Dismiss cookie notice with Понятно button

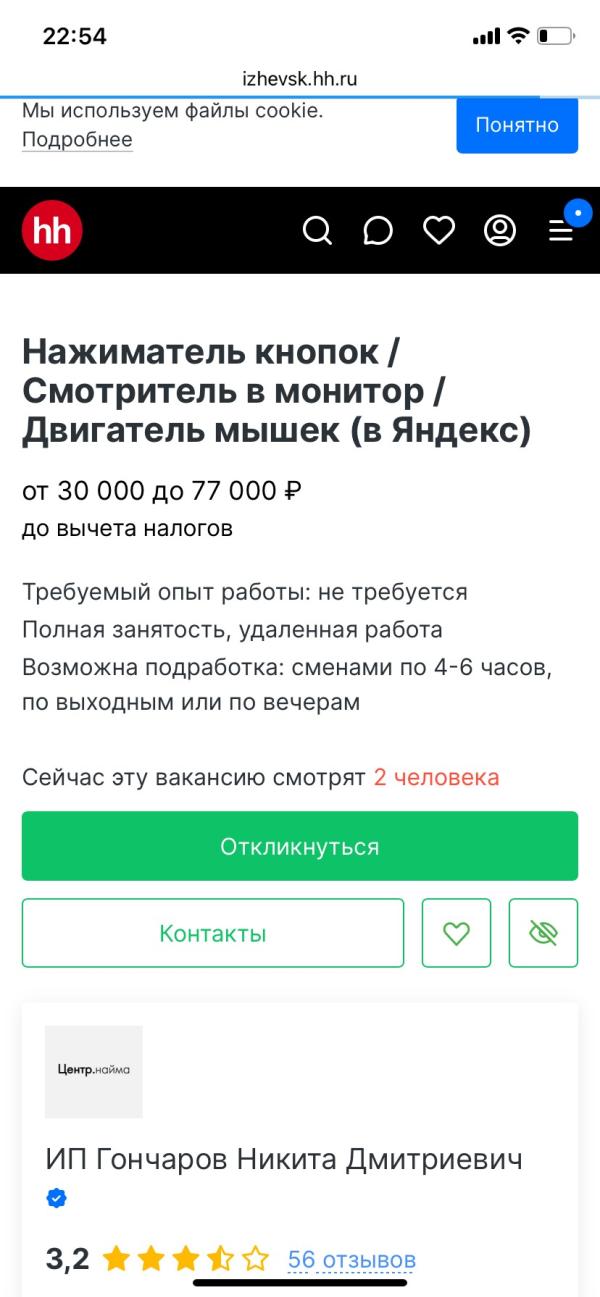(516, 126)
